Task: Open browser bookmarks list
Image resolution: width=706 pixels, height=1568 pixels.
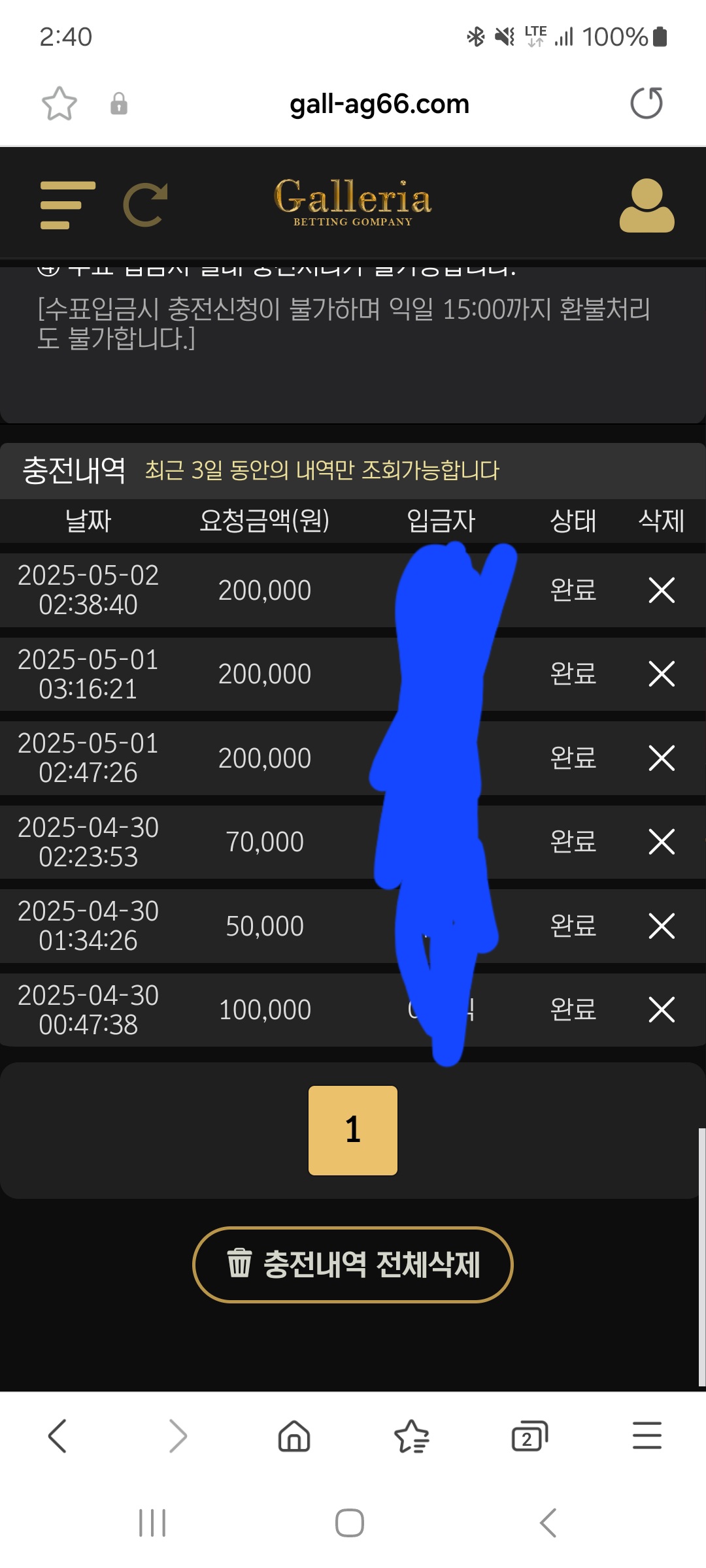Action: pyautogui.click(x=412, y=1436)
